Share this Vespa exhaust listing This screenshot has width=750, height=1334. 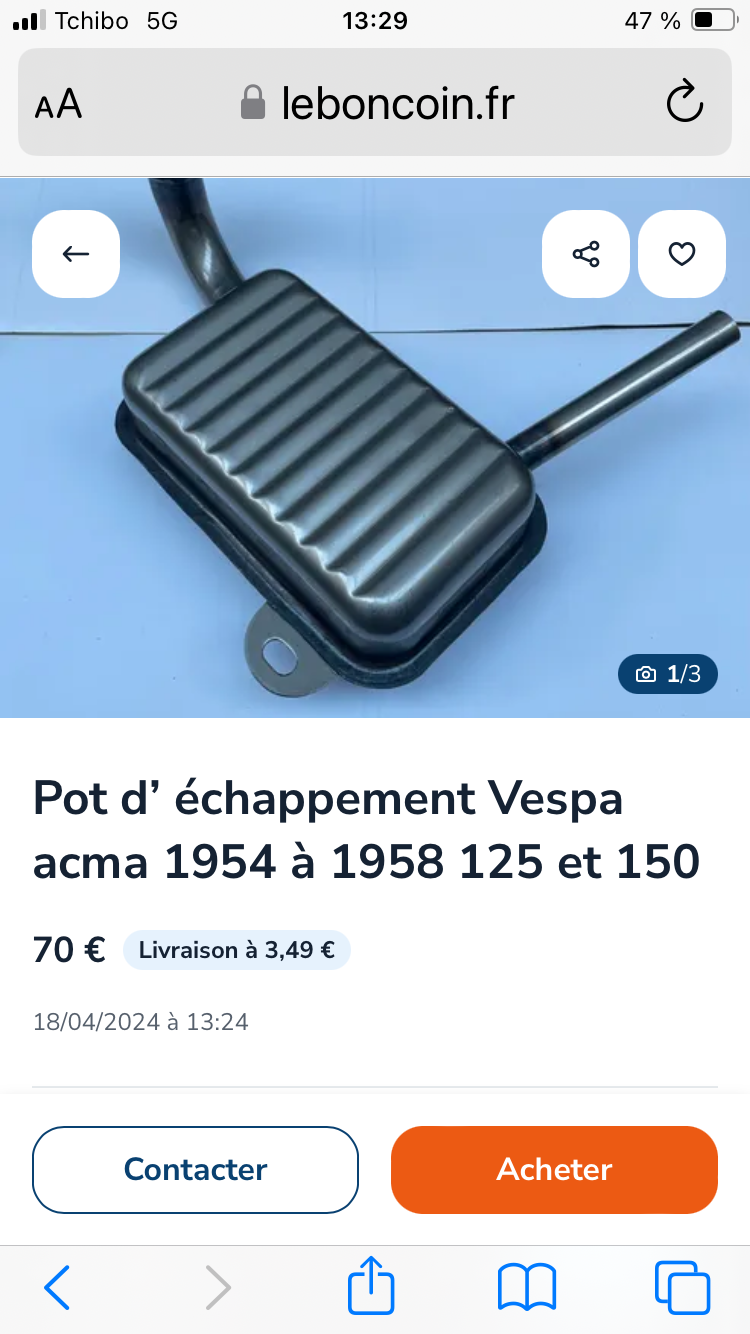(x=586, y=254)
